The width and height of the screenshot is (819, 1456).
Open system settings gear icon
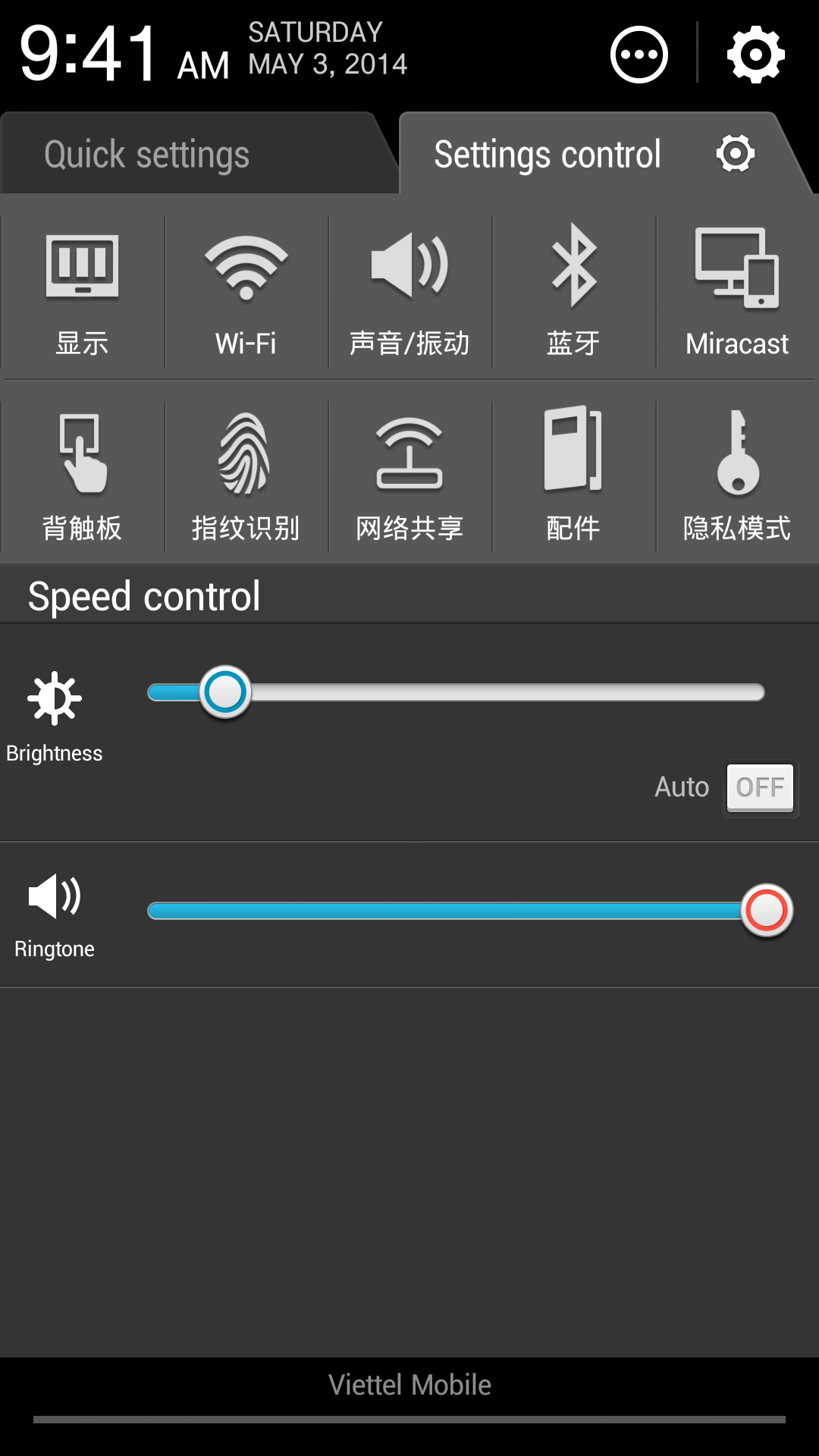pos(755,55)
